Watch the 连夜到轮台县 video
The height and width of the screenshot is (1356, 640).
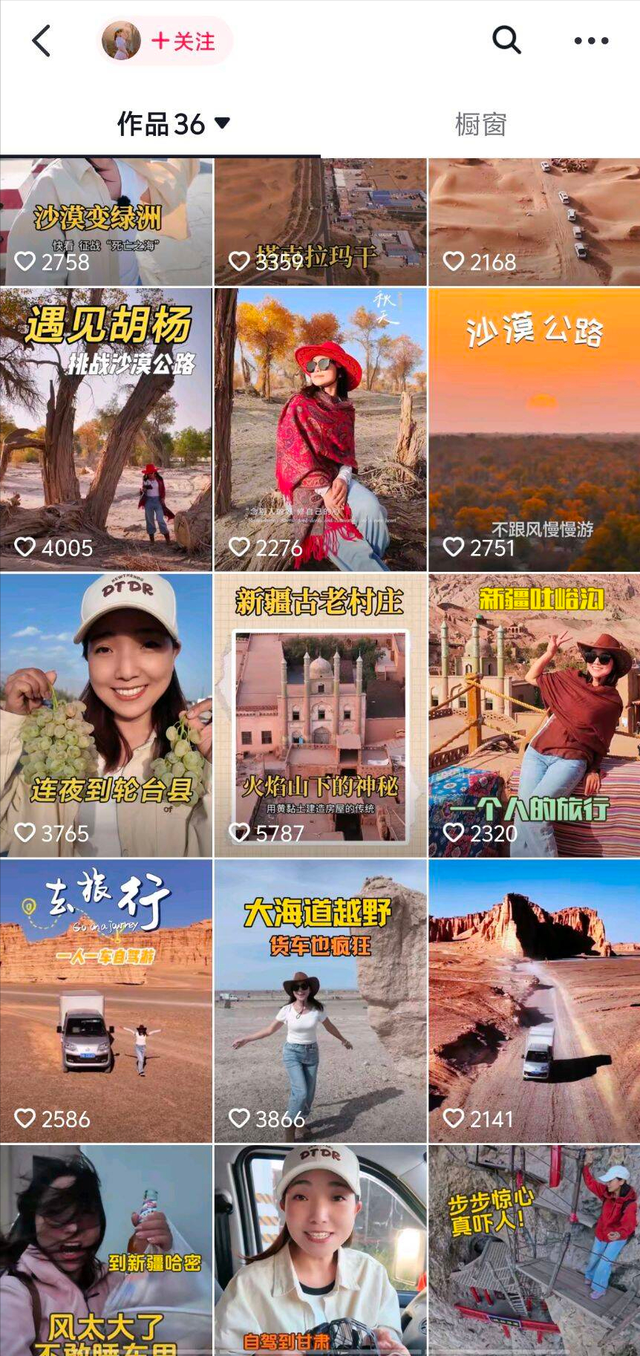coord(106,715)
